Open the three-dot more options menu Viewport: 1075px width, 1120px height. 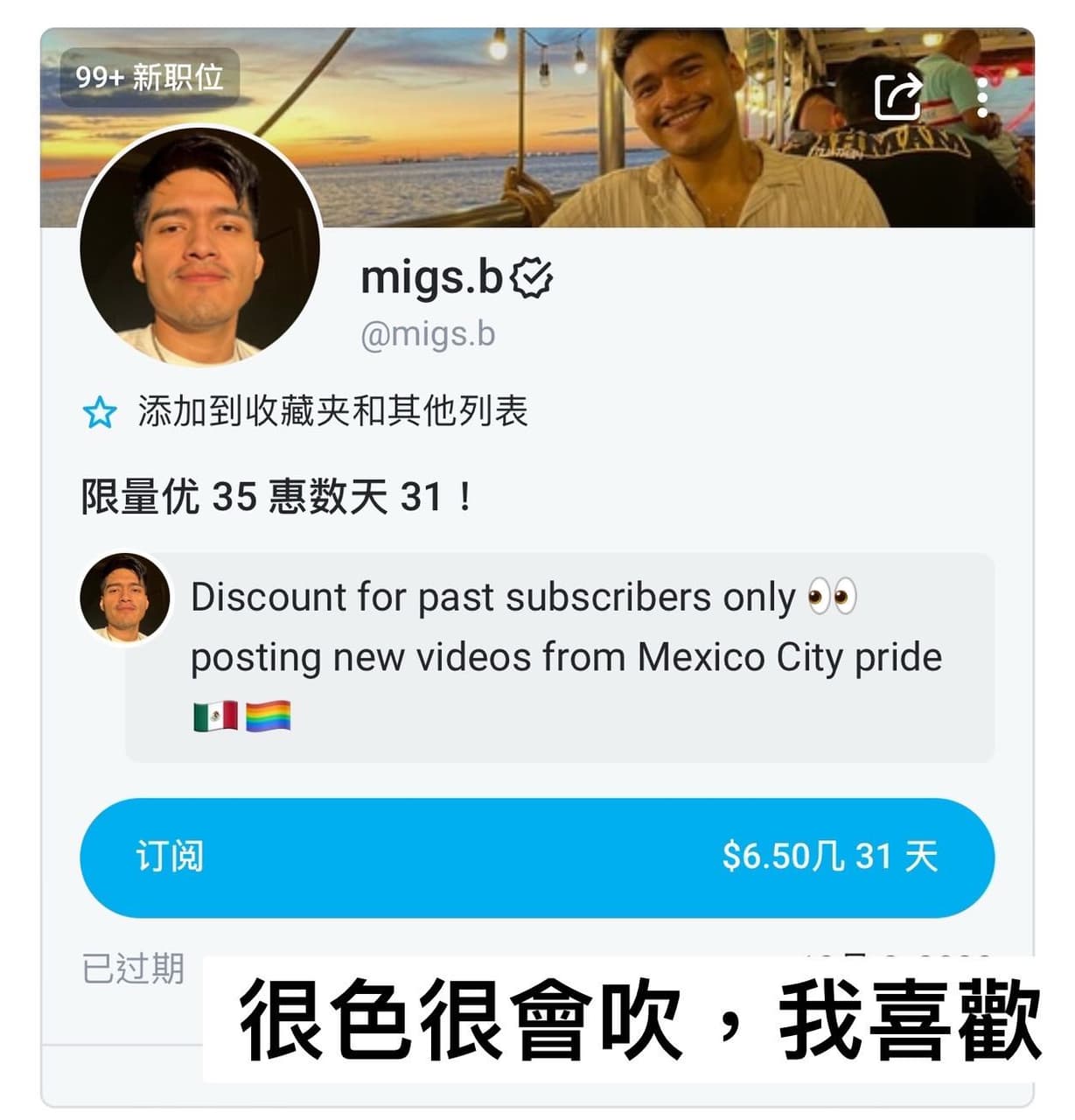tap(983, 99)
